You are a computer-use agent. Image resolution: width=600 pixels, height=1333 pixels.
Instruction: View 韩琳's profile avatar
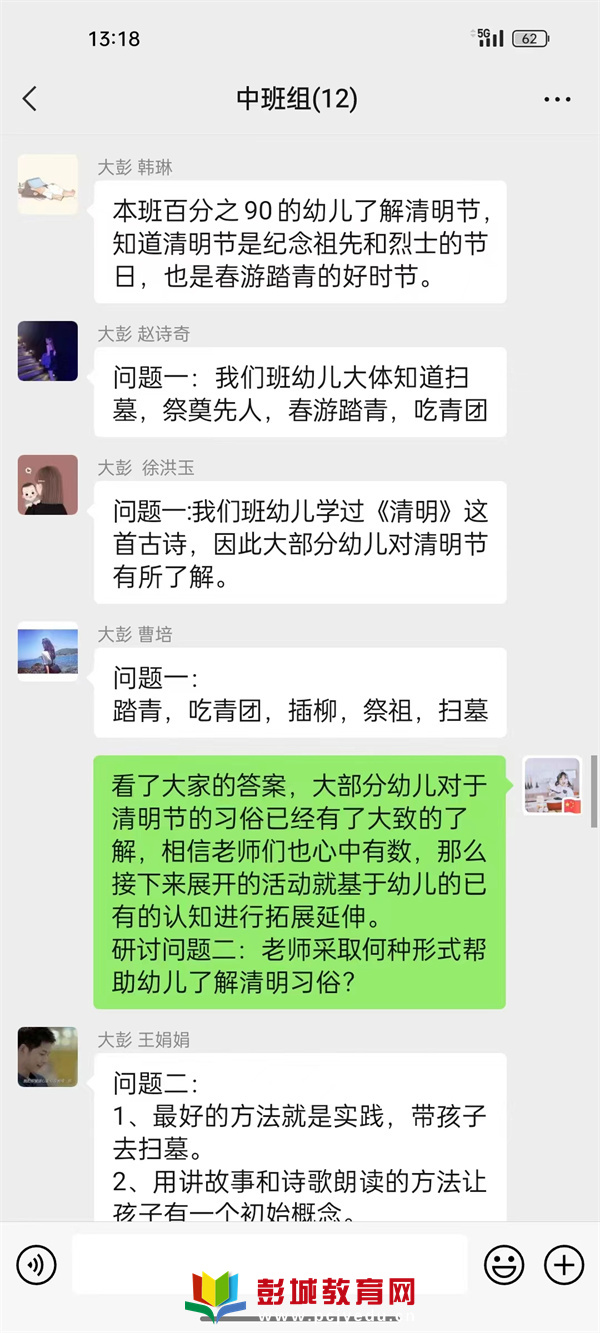click(x=48, y=184)
